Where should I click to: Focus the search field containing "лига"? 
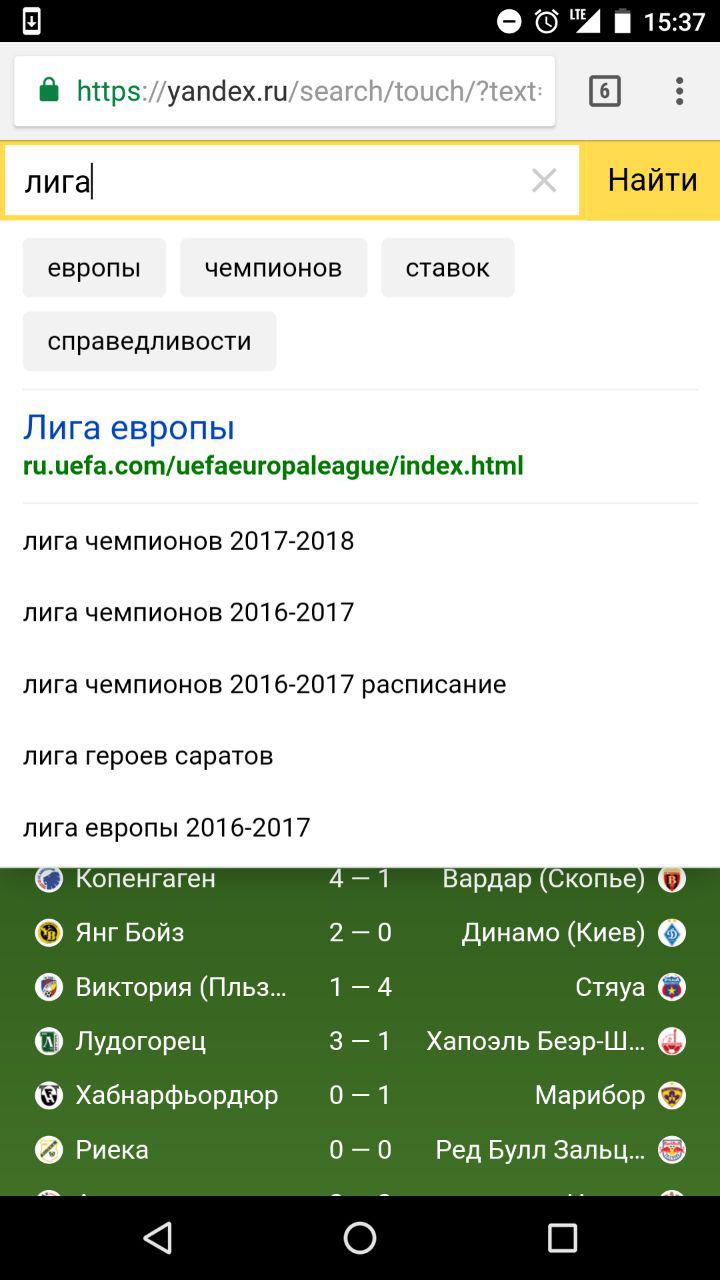pos(270,182)
